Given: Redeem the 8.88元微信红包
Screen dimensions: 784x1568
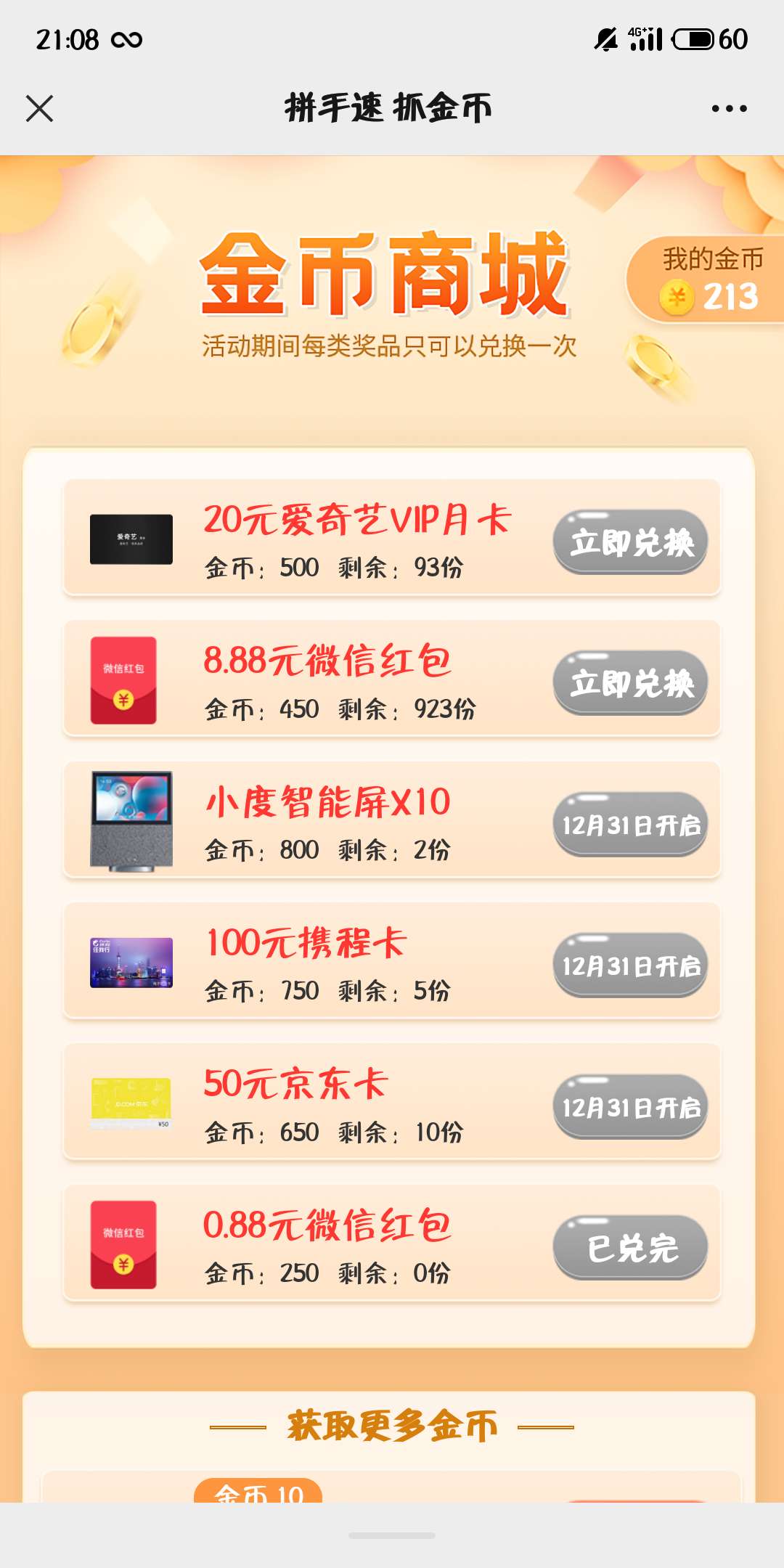Looking at the screenshot, I should click(630, 682).
